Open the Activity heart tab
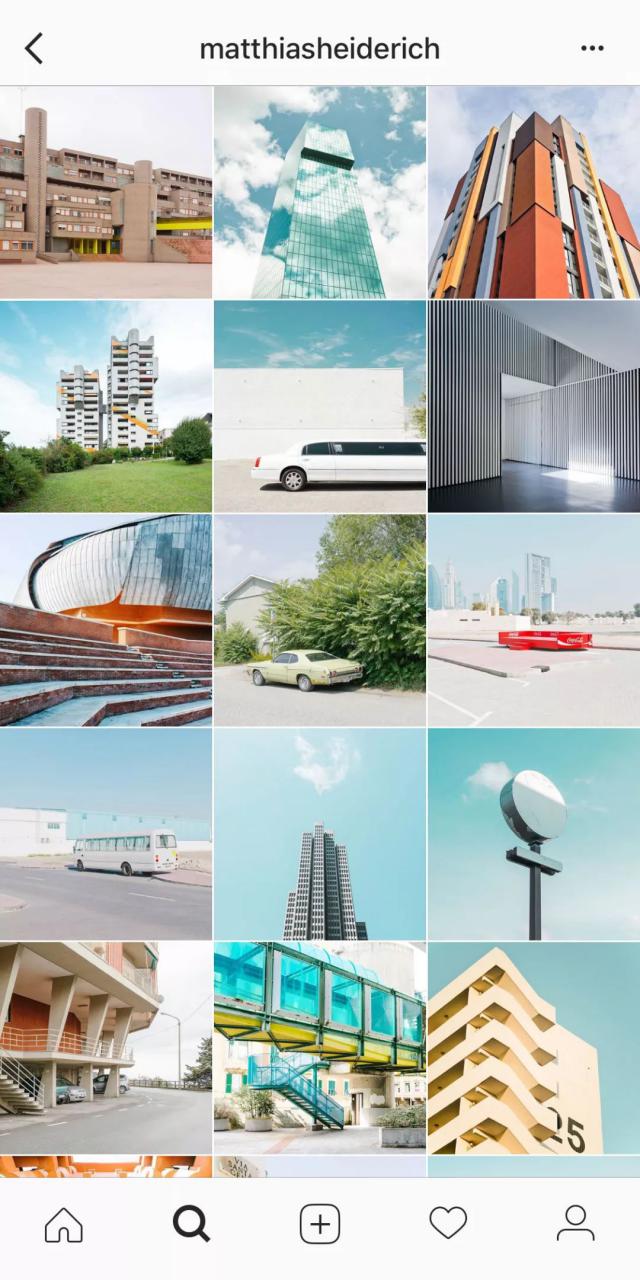Viewport: 640px width, 1280px height. [448, 1224]
